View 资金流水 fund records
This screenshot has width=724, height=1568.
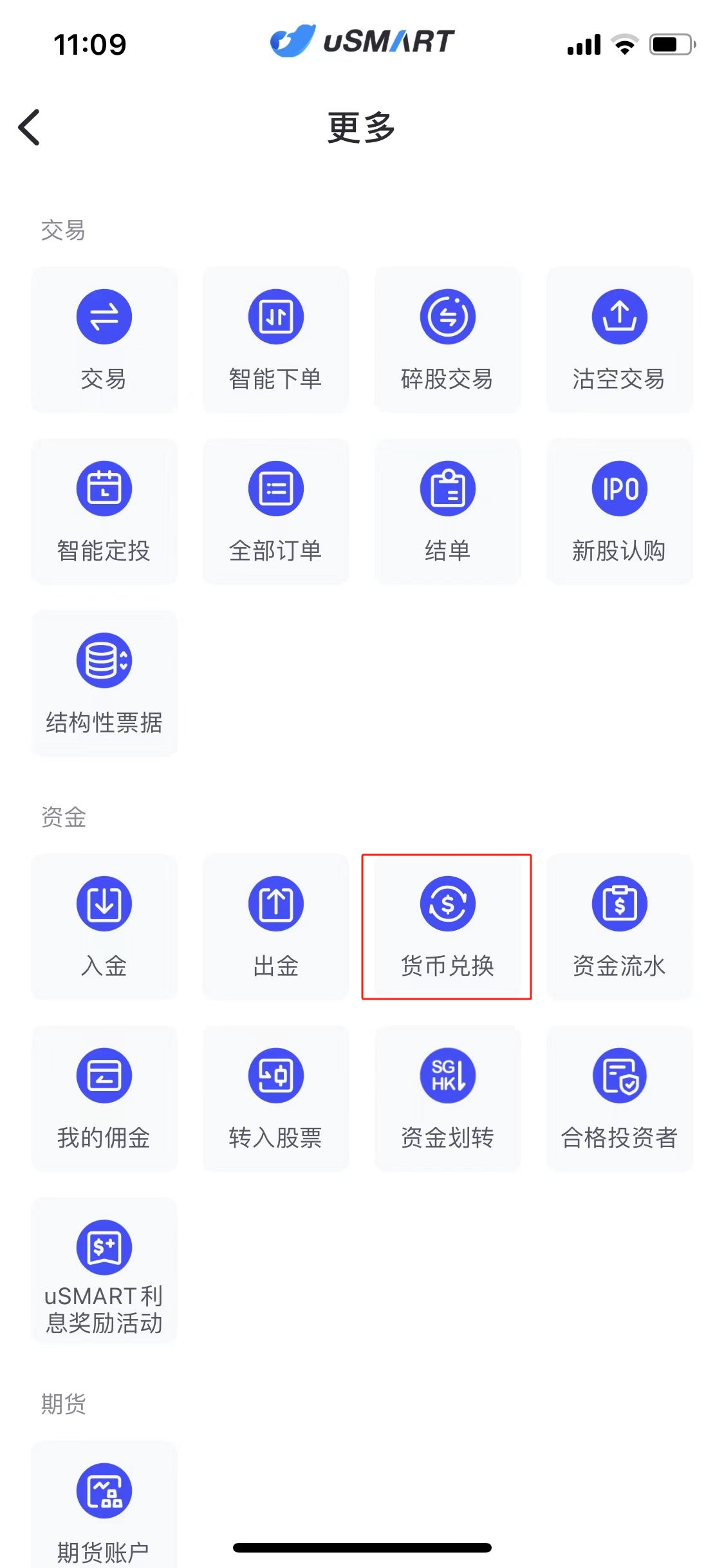point(619,926)
